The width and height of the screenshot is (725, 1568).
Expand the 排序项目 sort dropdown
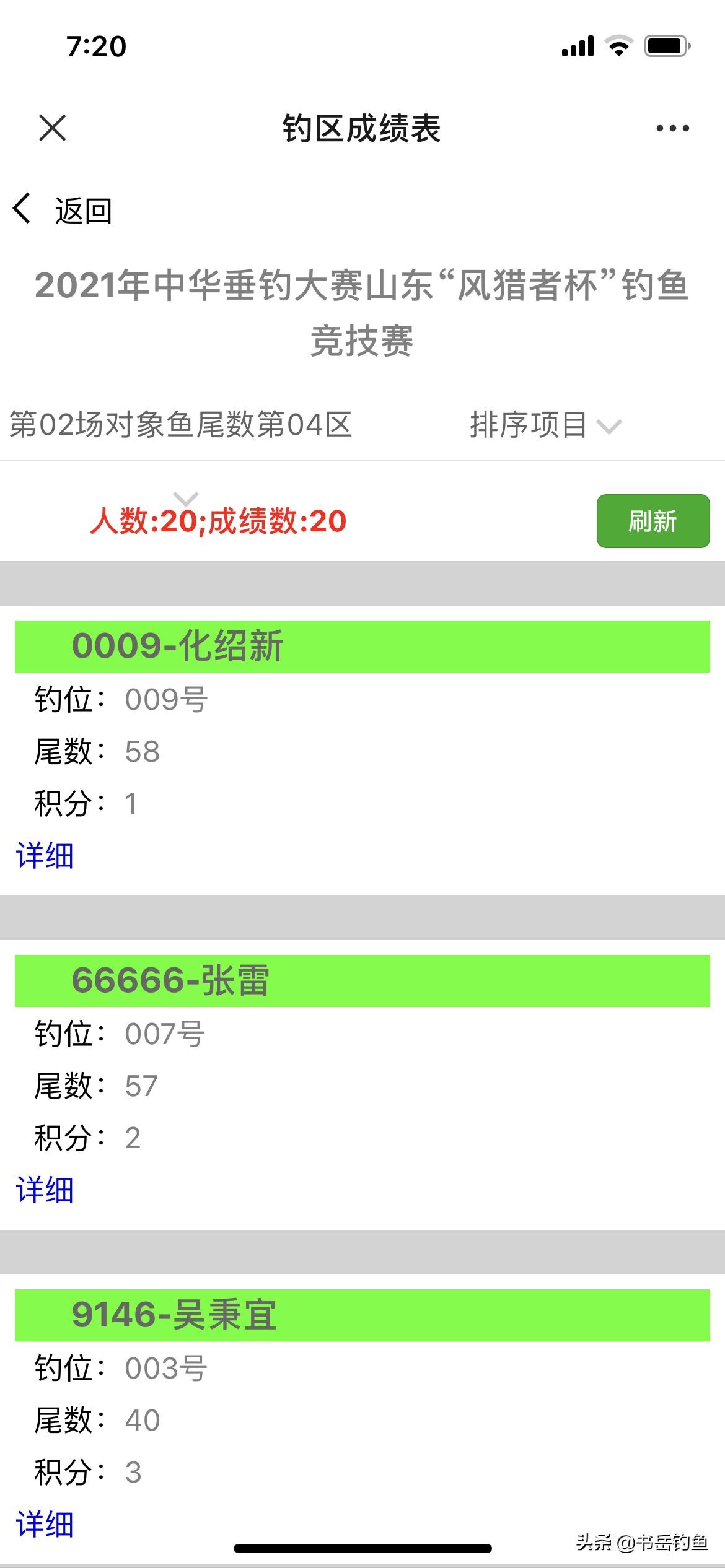coord(545,425)
